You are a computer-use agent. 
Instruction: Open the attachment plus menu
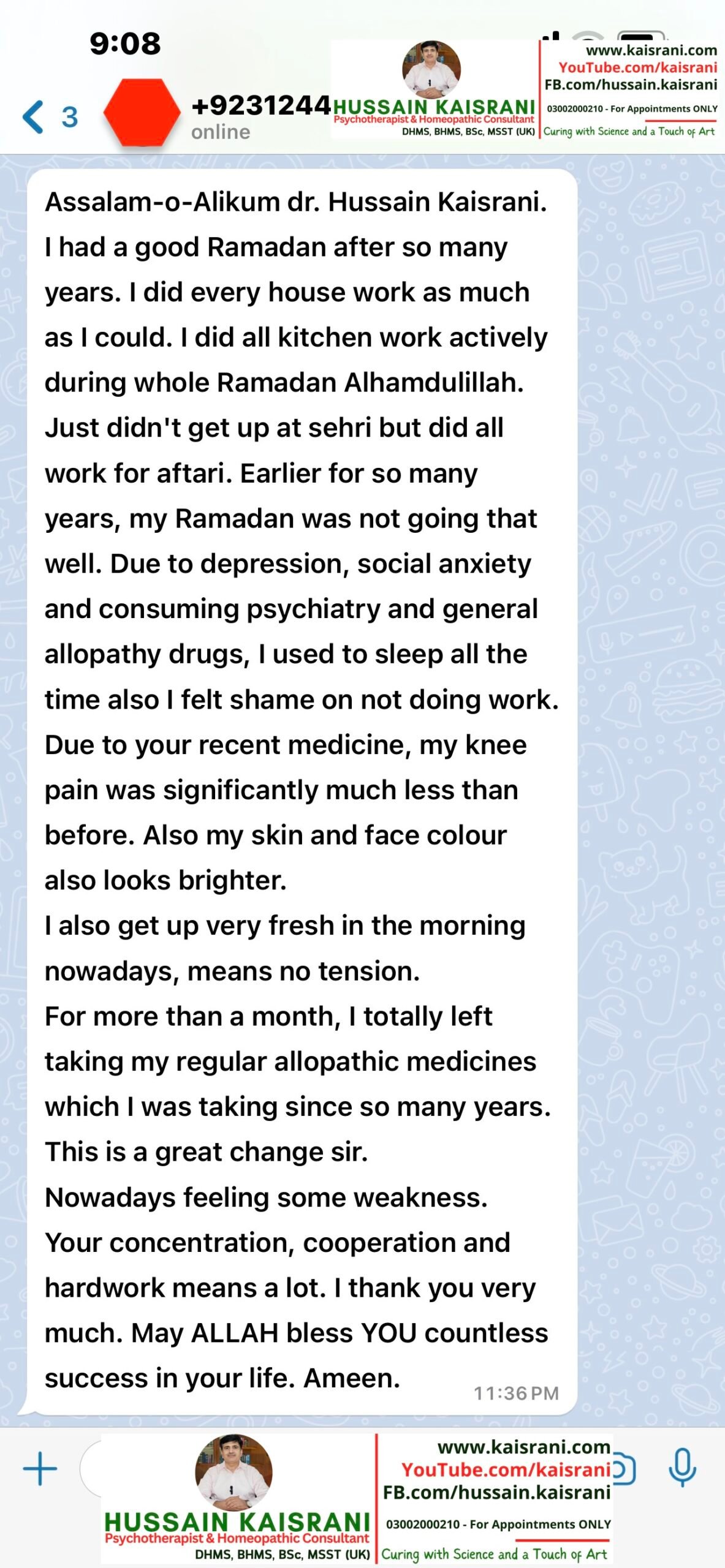point(40,1469)
